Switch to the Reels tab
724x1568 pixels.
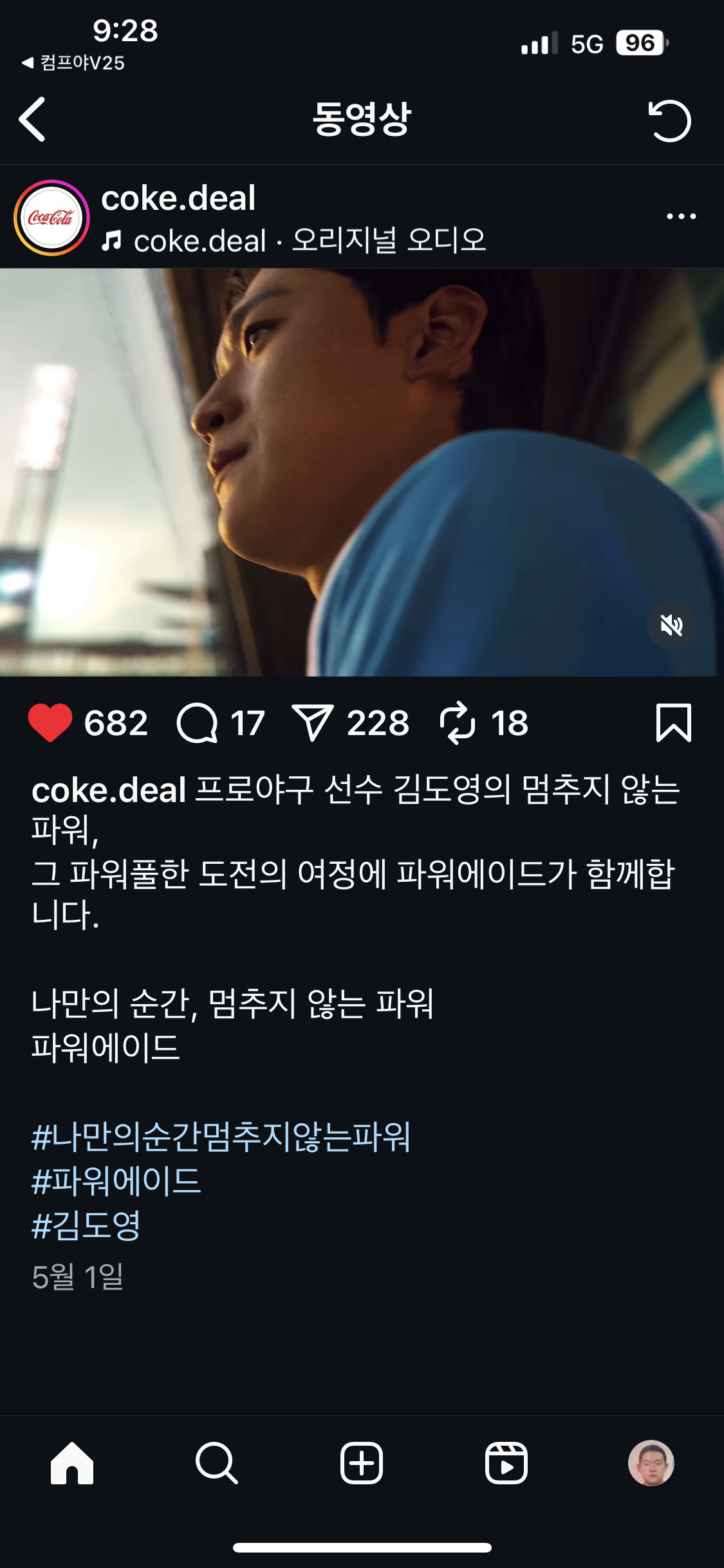(506, 1463)
